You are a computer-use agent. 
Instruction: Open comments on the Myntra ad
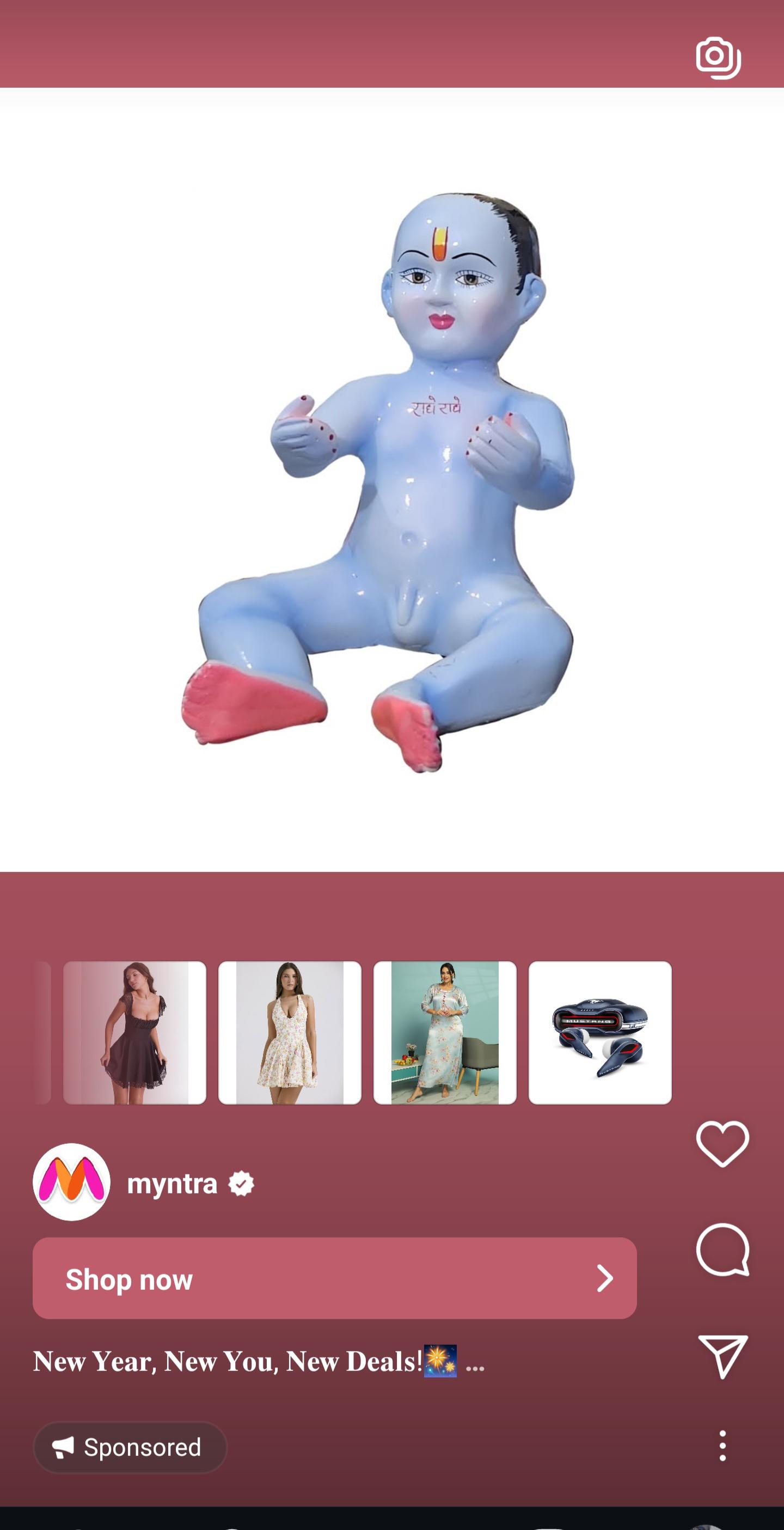coord(722,1249)
